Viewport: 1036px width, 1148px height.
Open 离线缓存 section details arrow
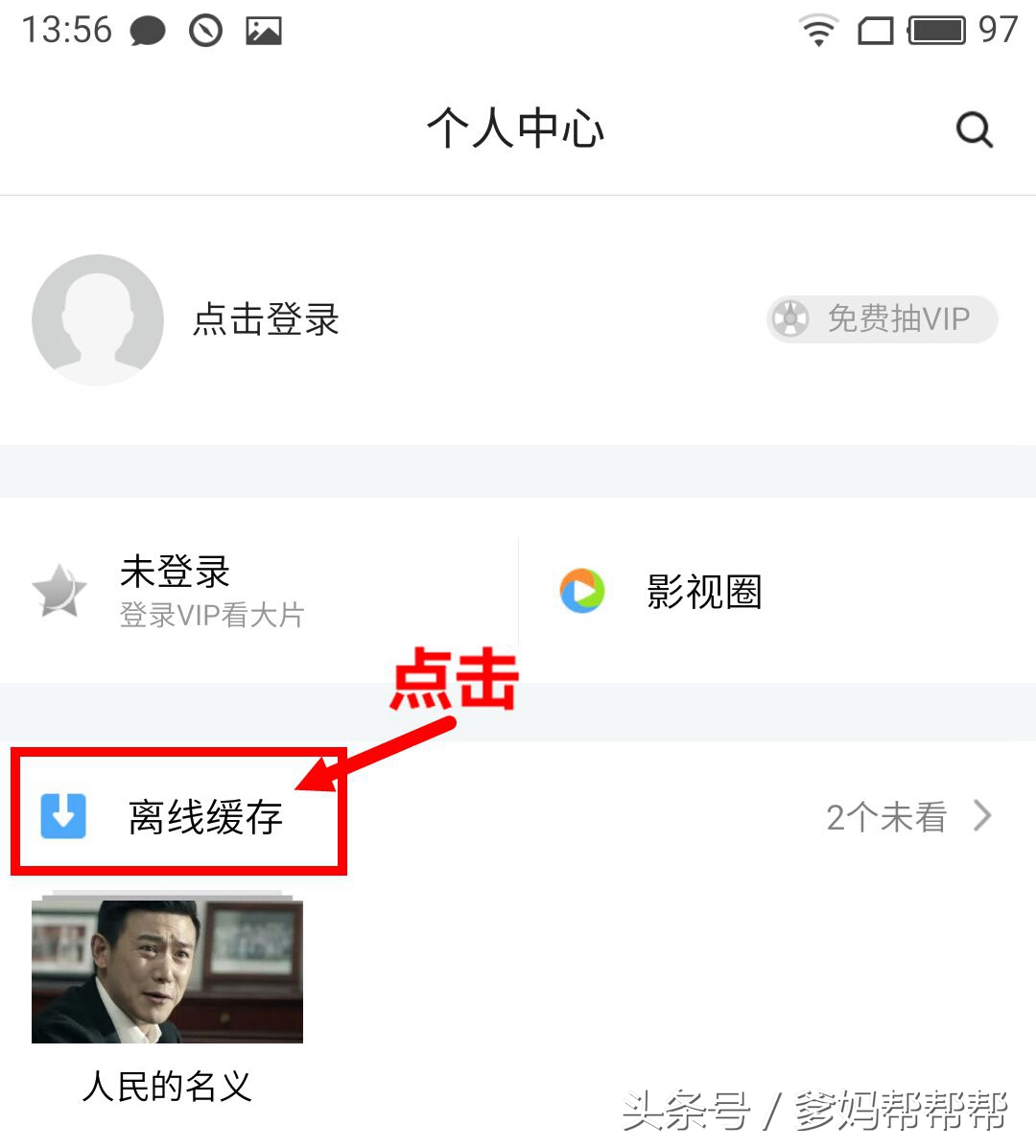coord(983,816)
